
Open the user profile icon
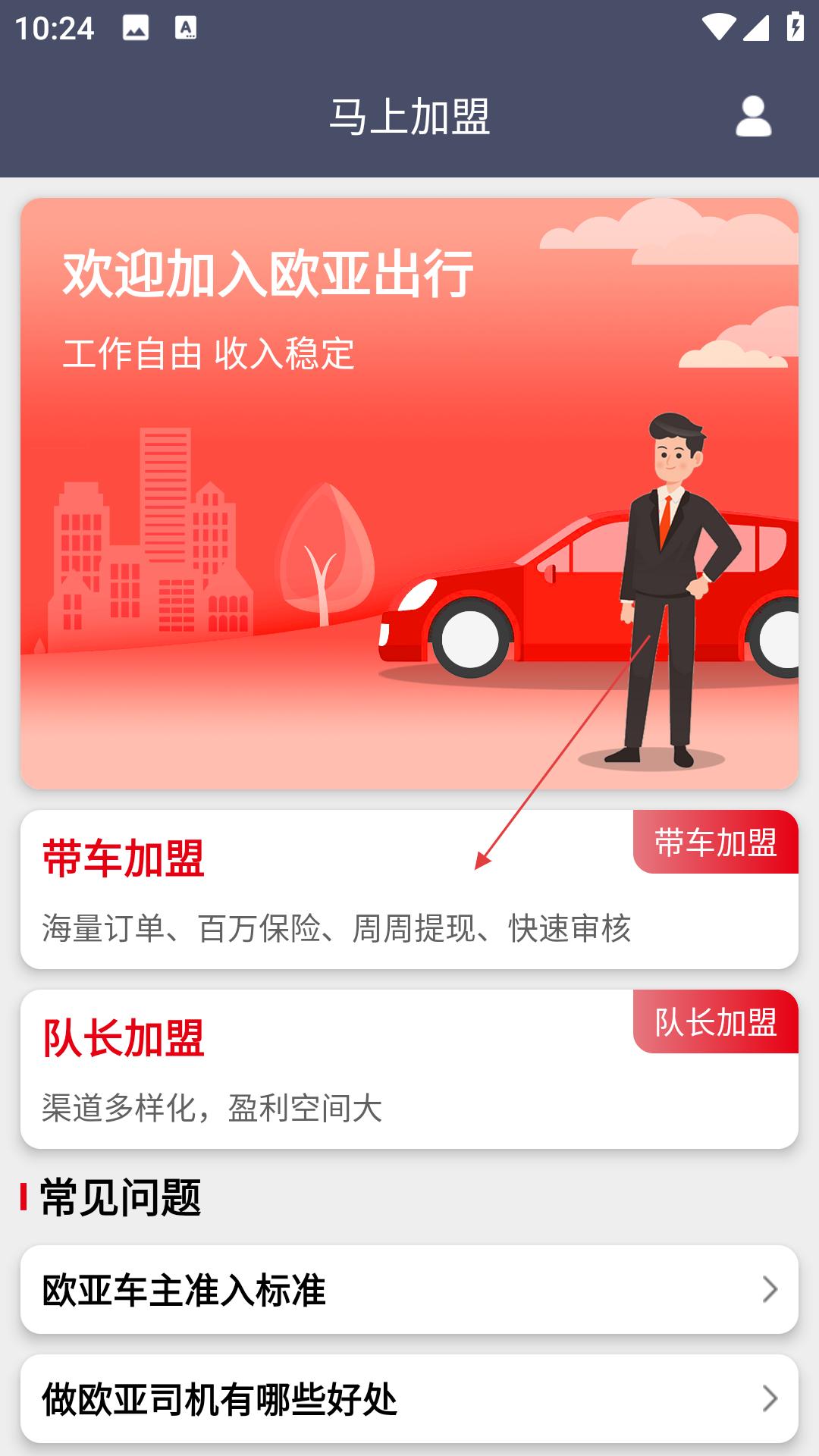(753, 116)
